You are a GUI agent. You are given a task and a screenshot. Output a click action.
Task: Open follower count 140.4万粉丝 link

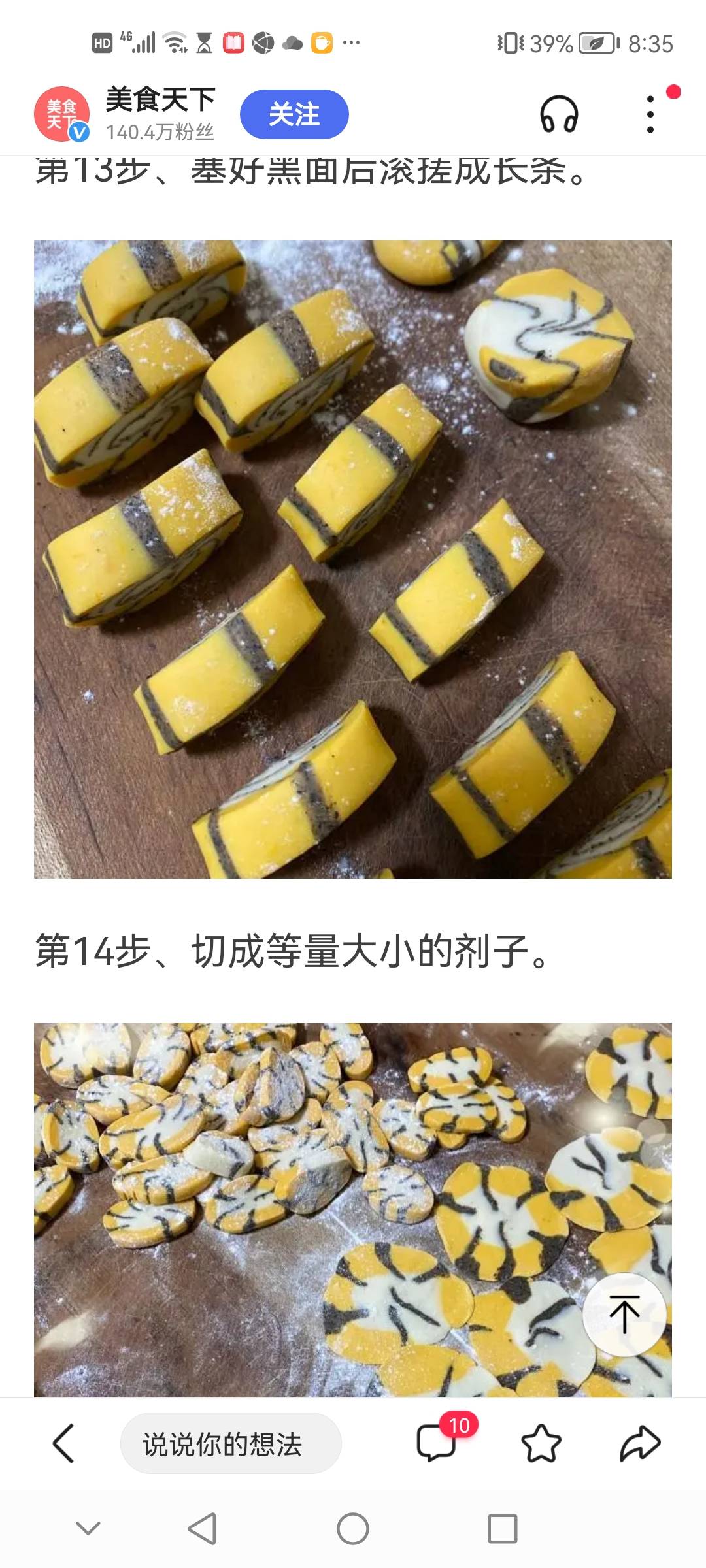(x=161, y=133)
